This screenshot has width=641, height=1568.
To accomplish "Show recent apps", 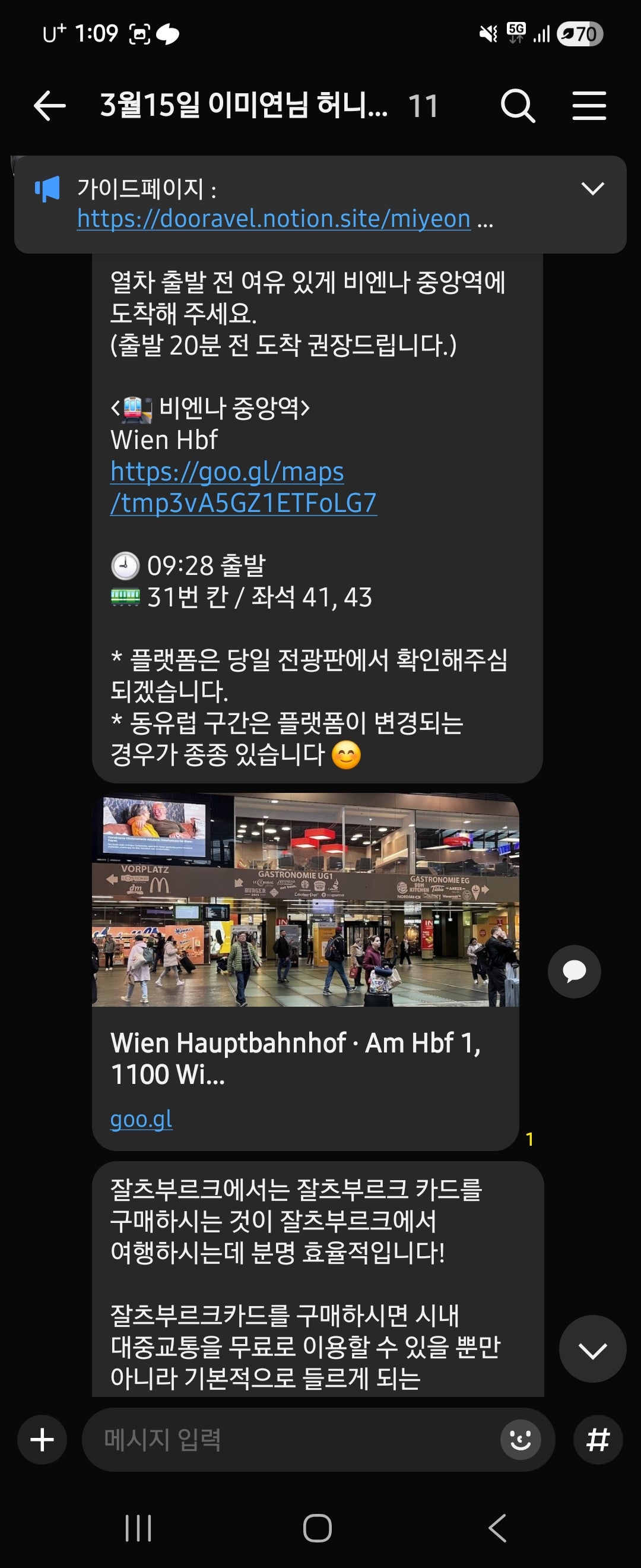I will tap(138, 1528).
